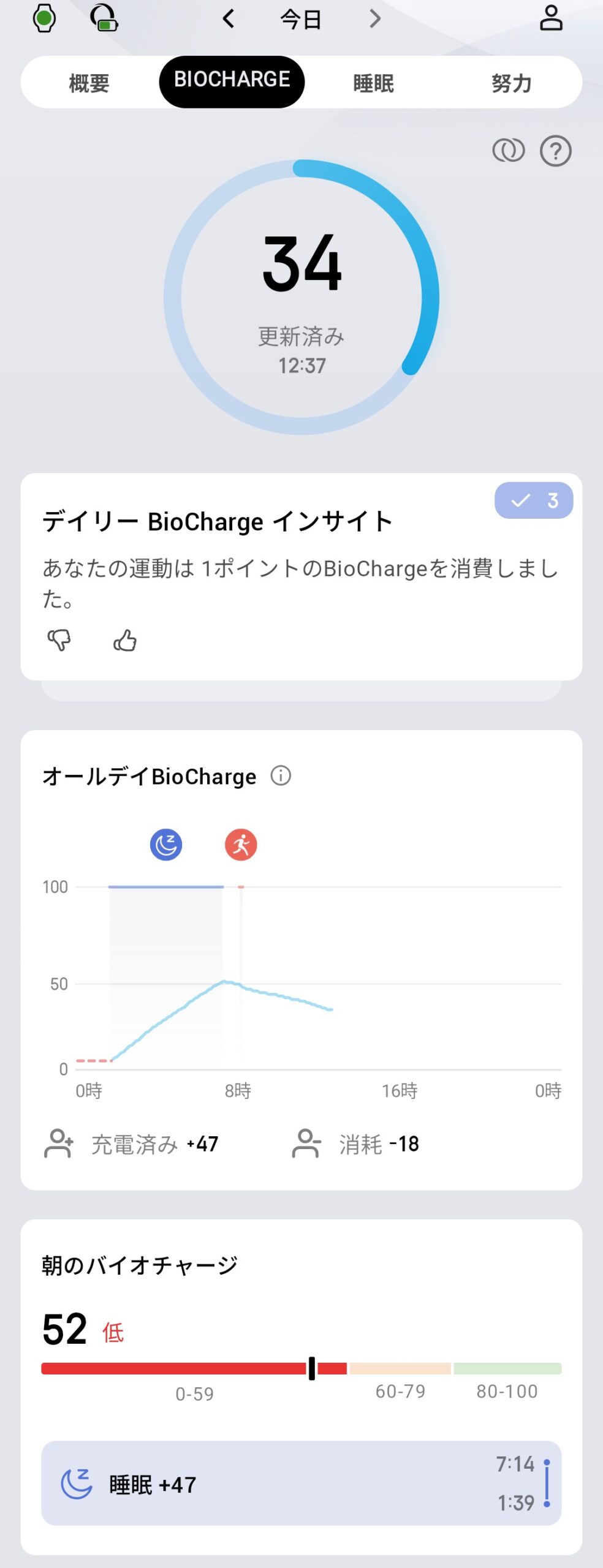Viewport: 603px width, 1568px height.
Task: Tap the running activity marker on the chart
Action: (x=241, y=845)
